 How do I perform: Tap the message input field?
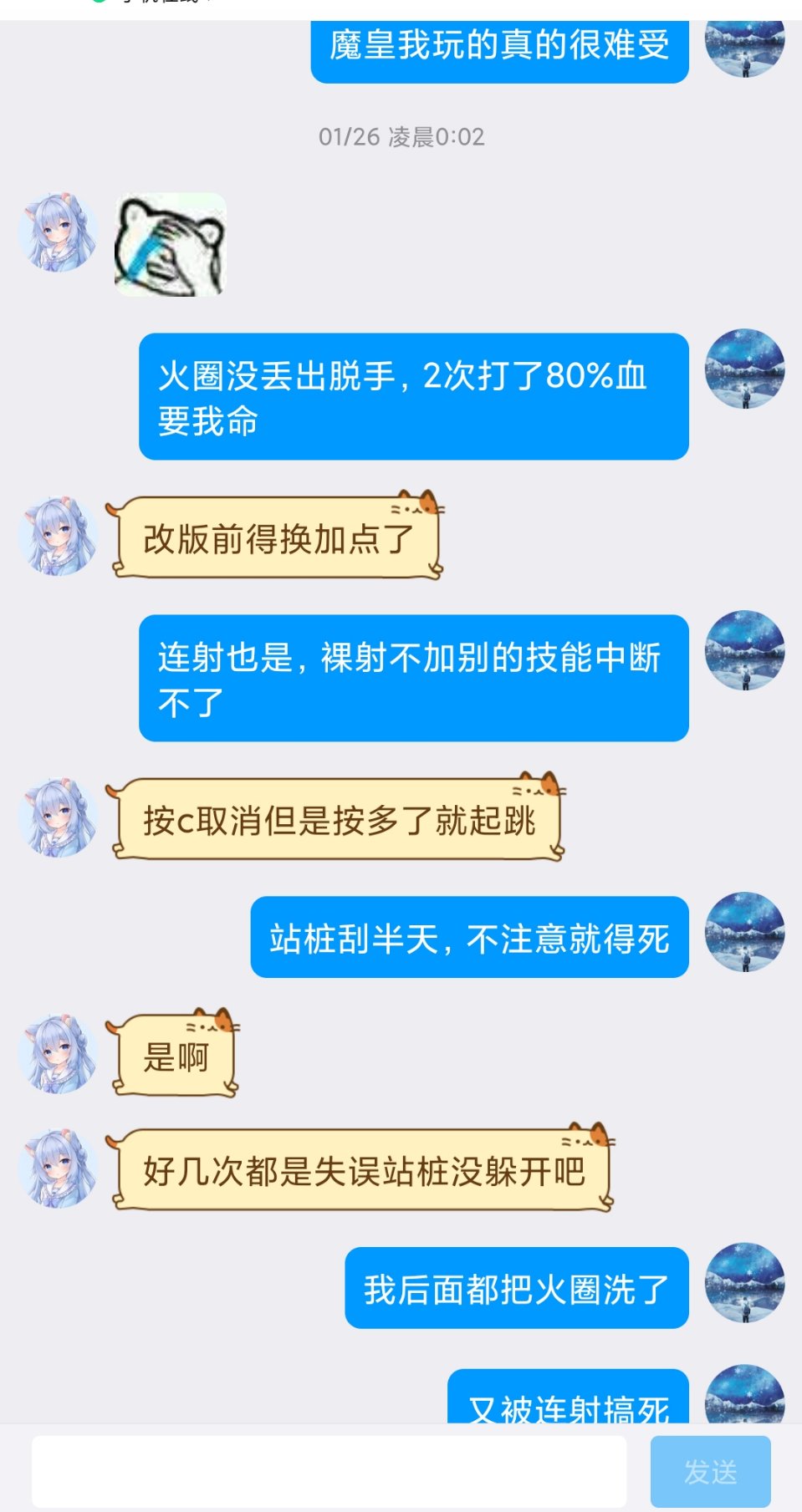point(329,1471)
